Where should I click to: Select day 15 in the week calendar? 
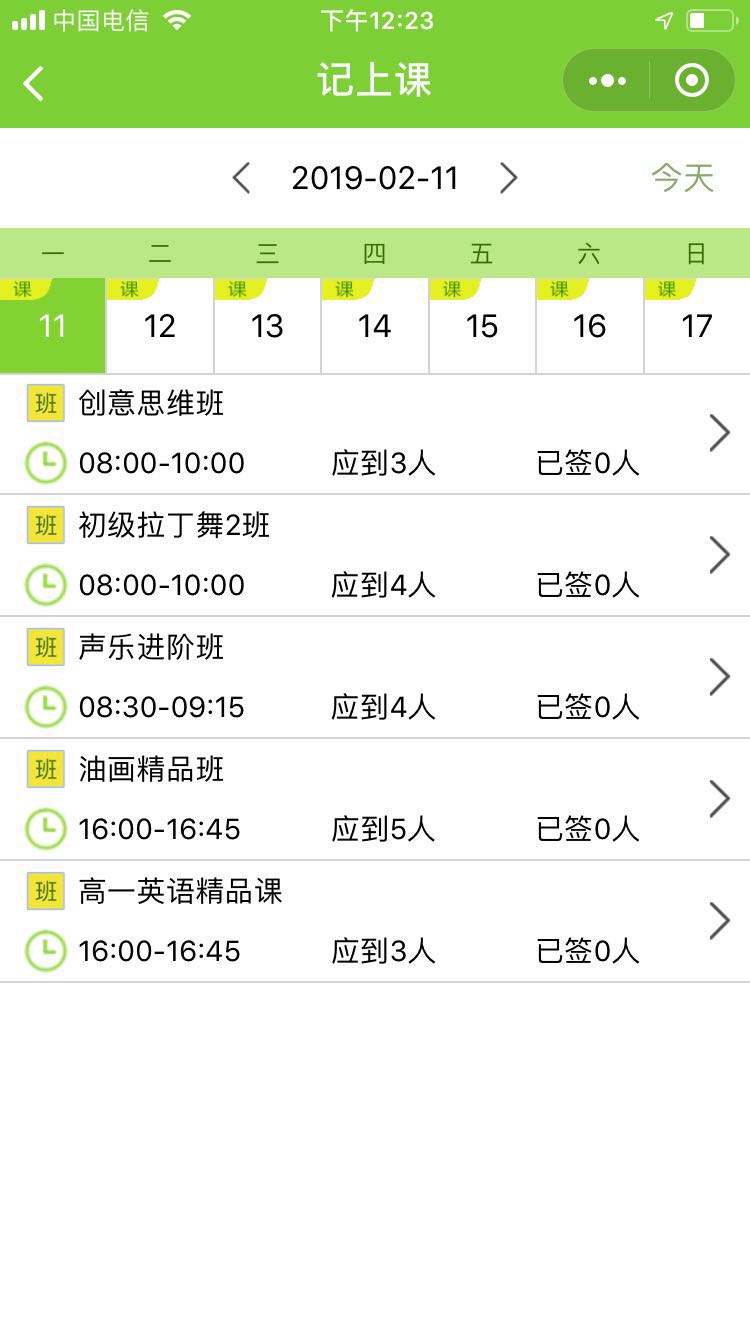pyautogui.click(x=482, y=326)
